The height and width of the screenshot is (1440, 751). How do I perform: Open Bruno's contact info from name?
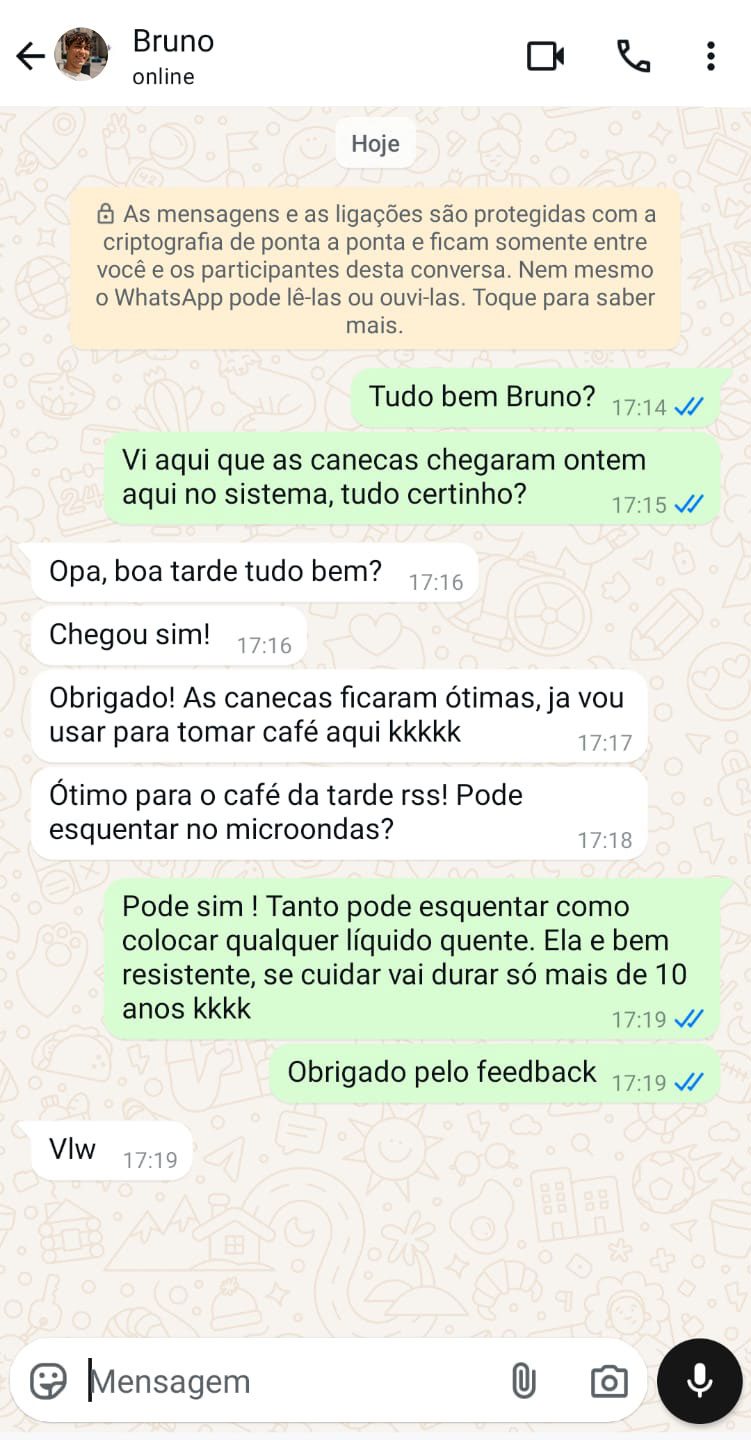coord(173,42)
